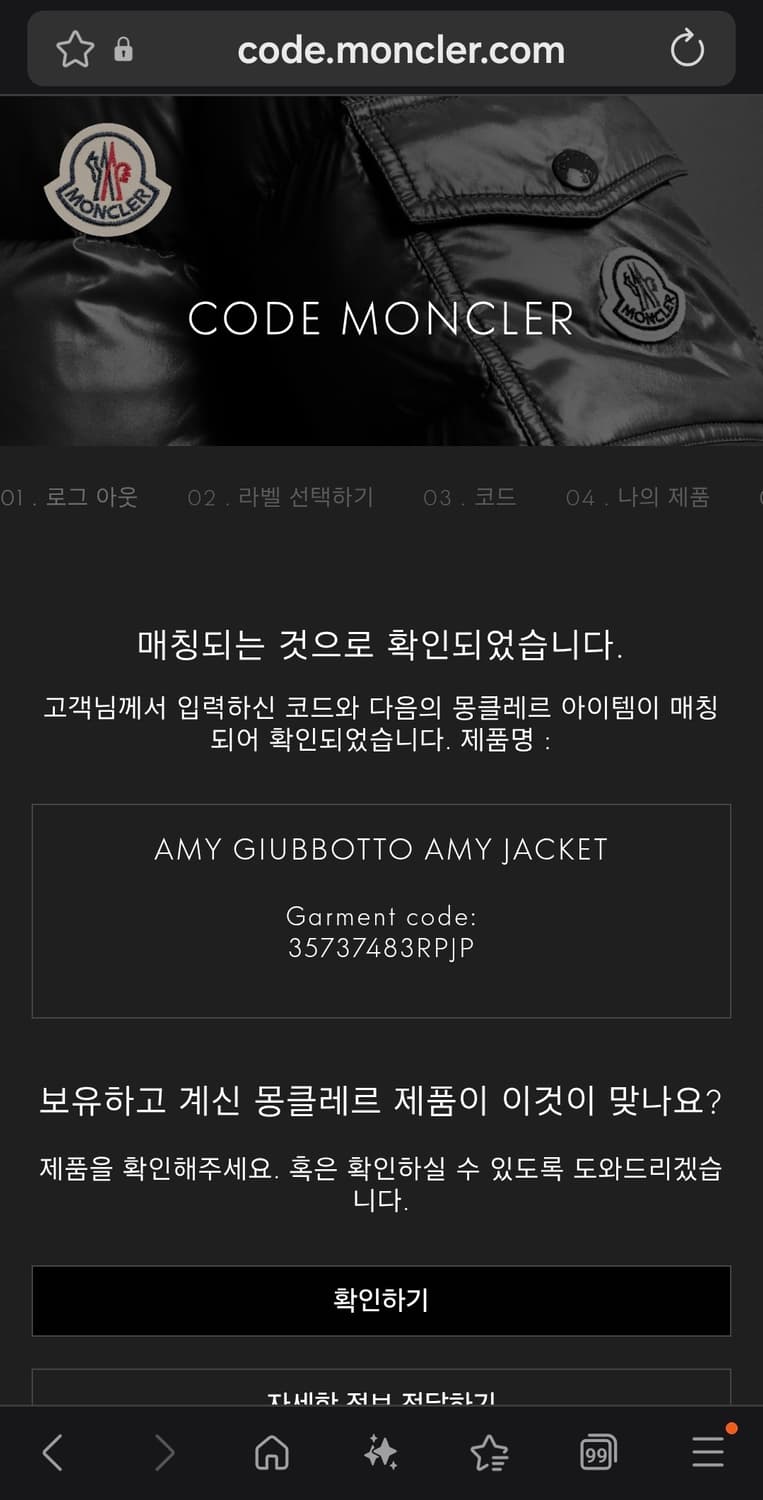The height and width of the screenshot is (1500, 763).
Task: Tap the forward navigation arrow
Action: [x=163, y=1453]
